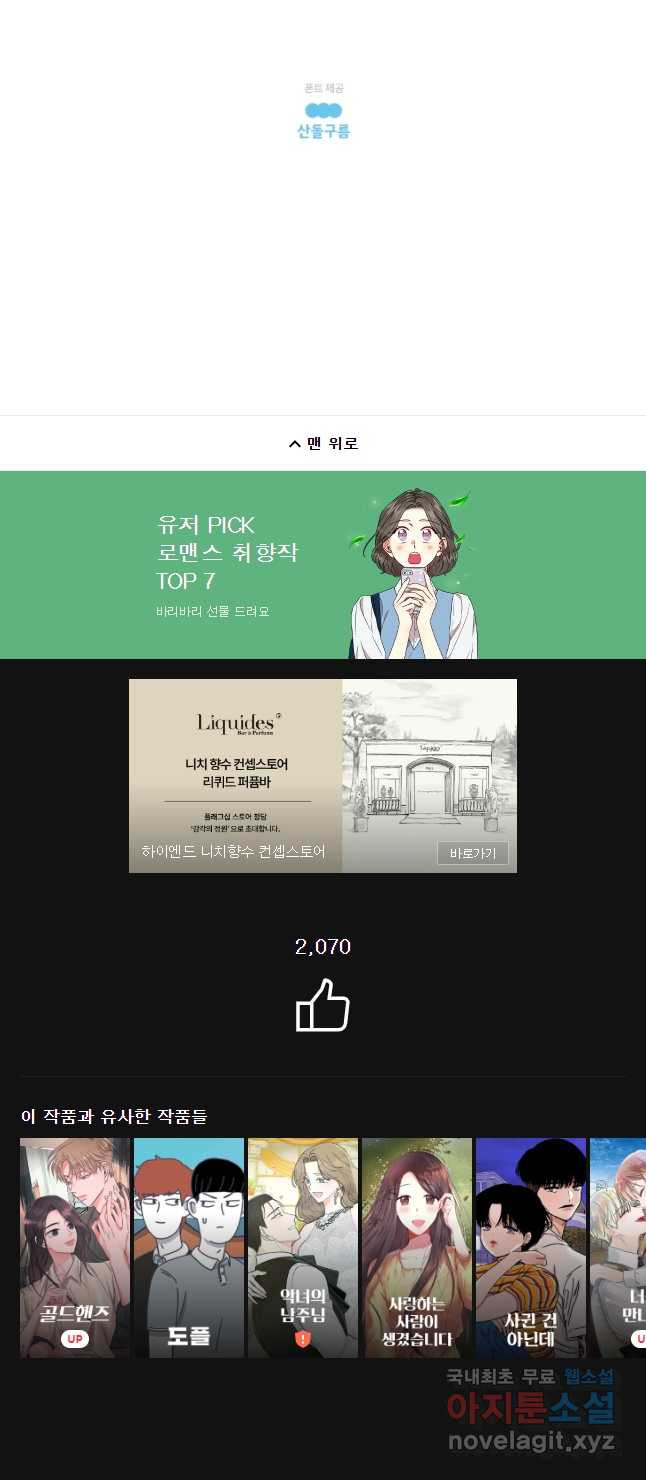Viewport: 646px width, 1480px height.
Task: Open 사랑하는 사람이 생겼습니다 webtoon
Action: coord(417,1247)
